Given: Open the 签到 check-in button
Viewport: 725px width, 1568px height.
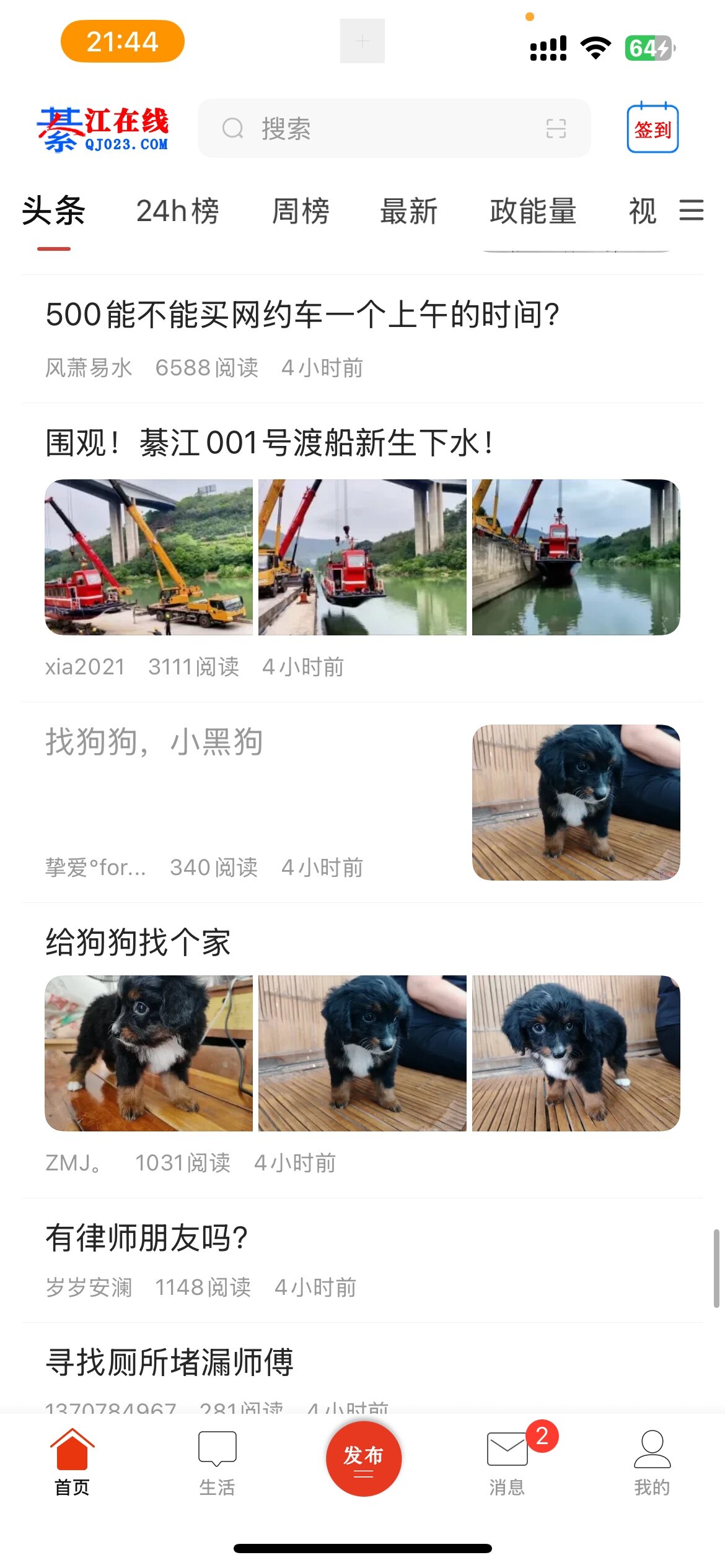Looking at the screenshot, I should tap(652, 129).
